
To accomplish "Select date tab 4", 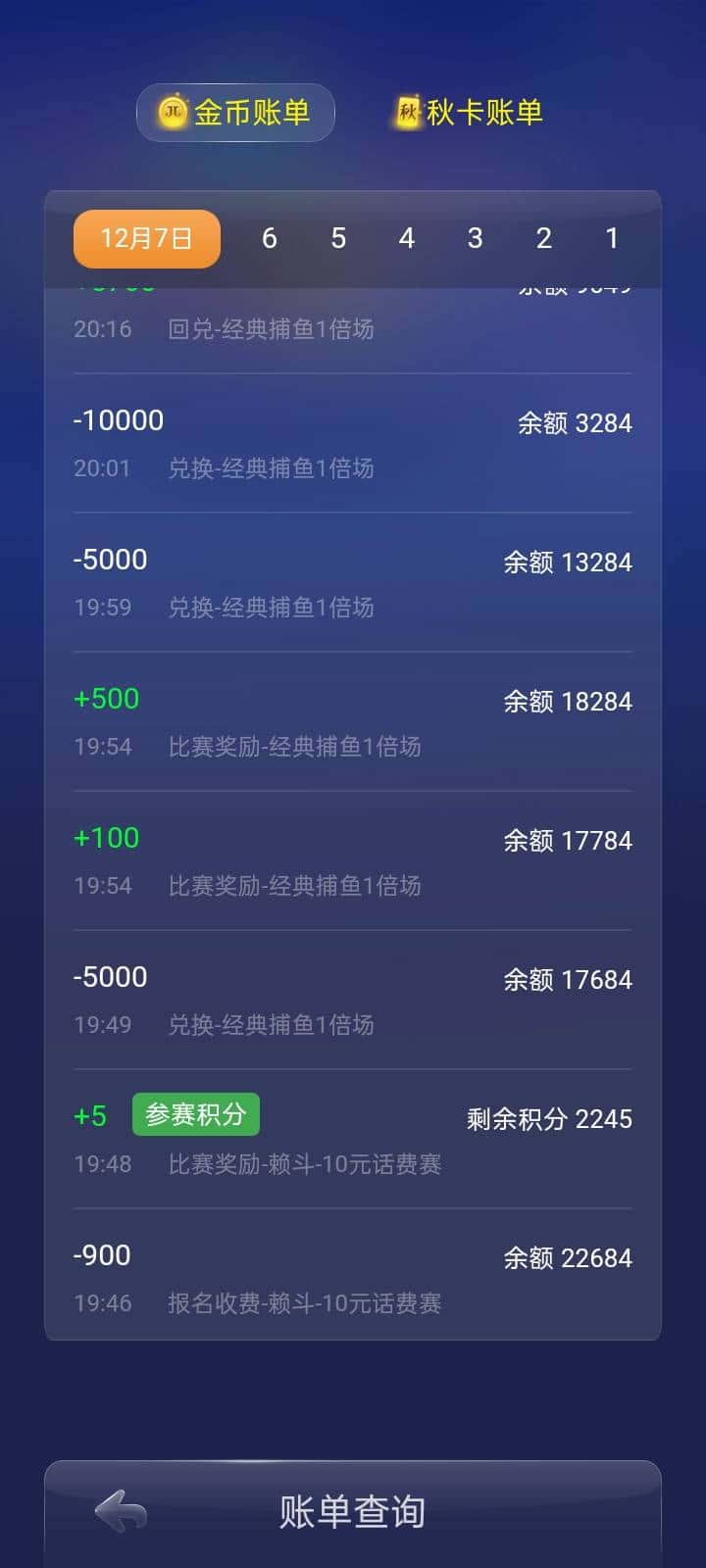I will point(406,238).
